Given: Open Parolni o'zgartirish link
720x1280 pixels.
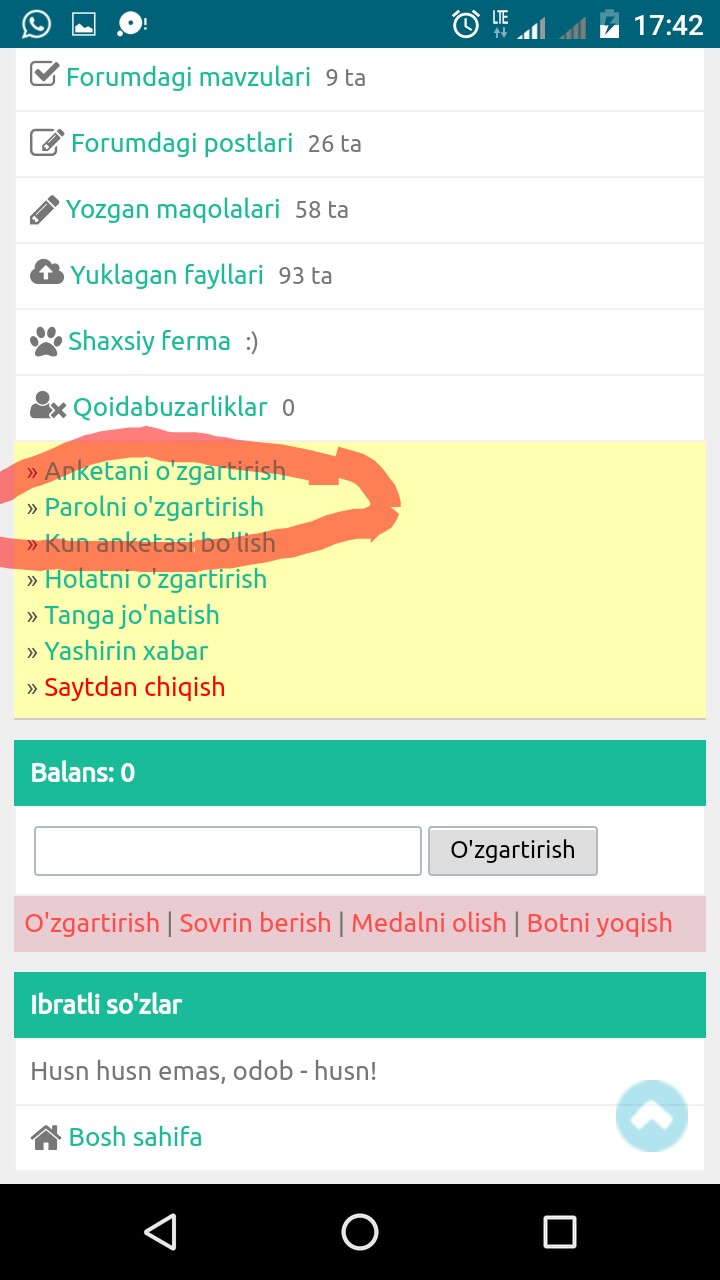Looking at the screenshot, I should point(154,507).
